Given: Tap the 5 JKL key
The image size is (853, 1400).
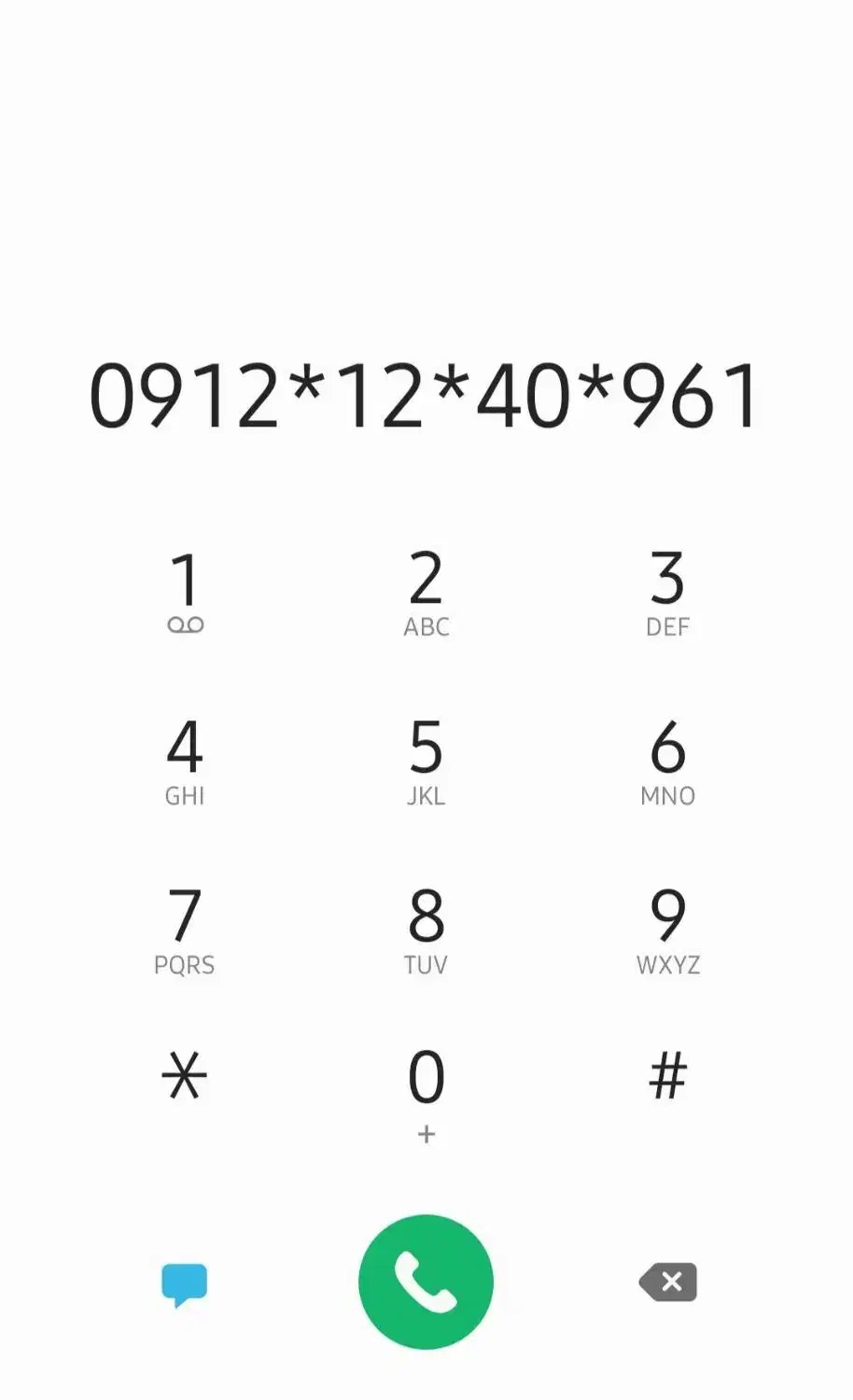Looking at the screenshot, I should pyautogui.click(x=426, y=760).
